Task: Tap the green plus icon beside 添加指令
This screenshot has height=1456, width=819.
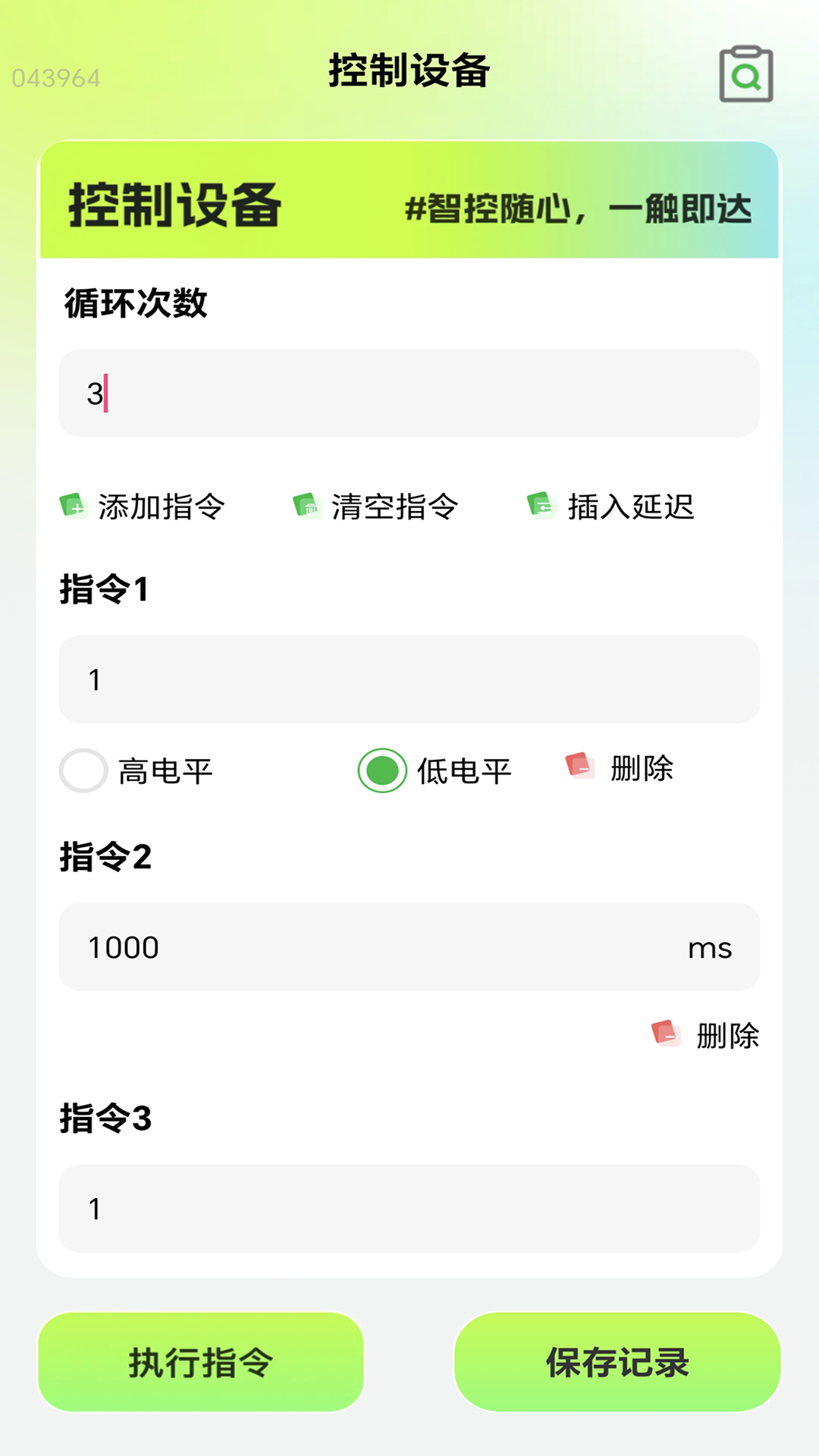Action: pyautogui.click(x=72, y=507)
